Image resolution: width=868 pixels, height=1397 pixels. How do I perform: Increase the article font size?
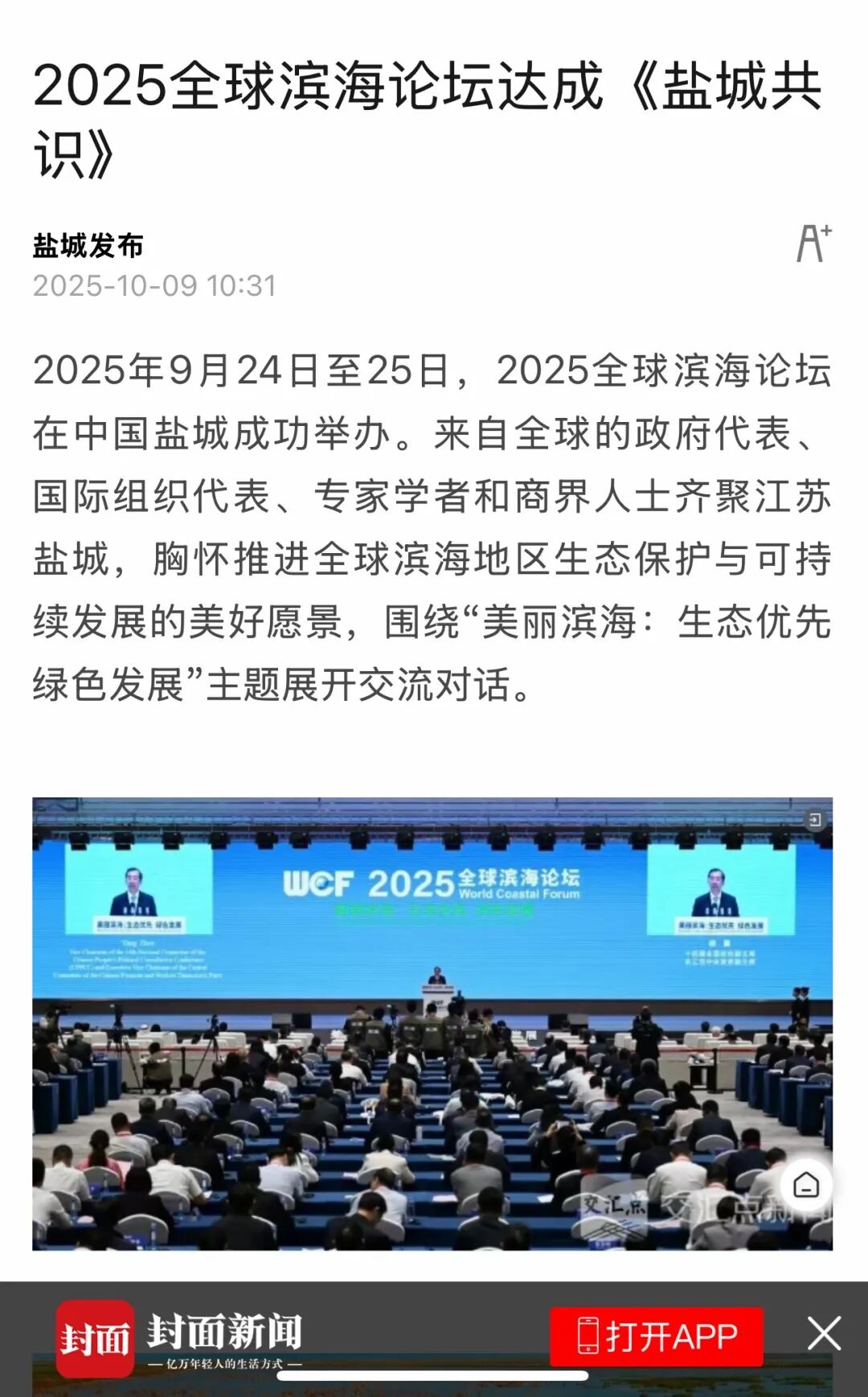point(813,244)
